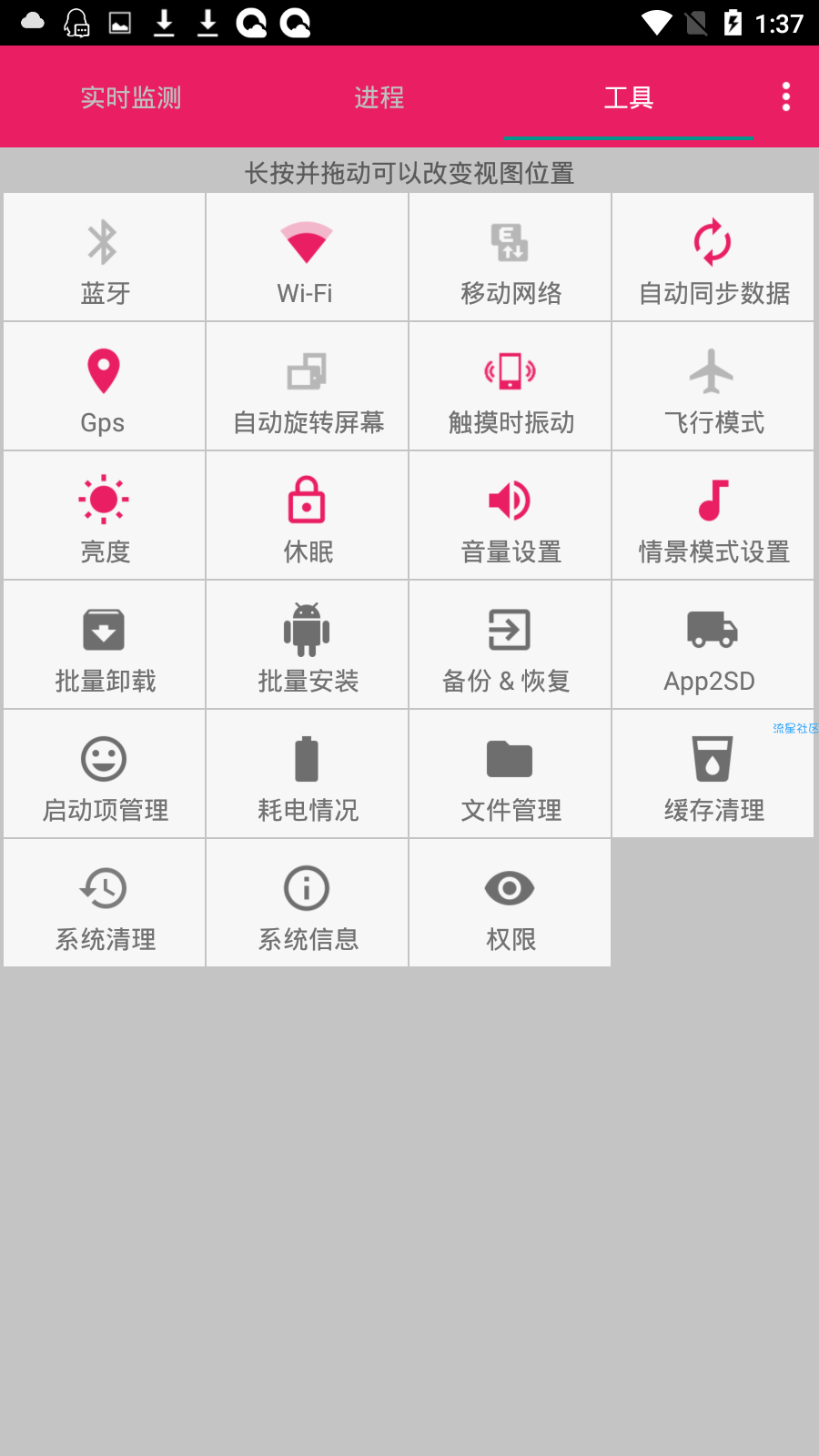Toggle the Wi-Fi tile
Viewport: 819px width, 1456px height.
pos(307,257)
